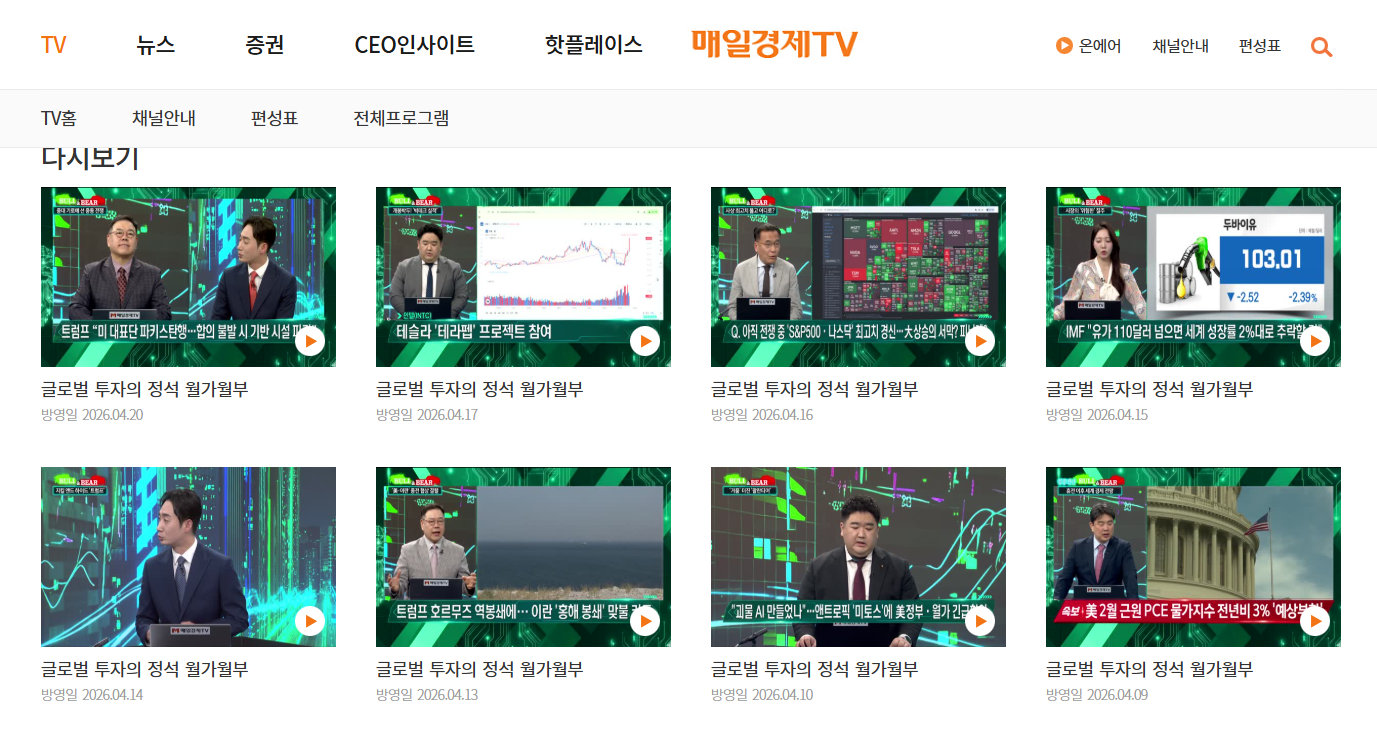Go to the 증권 section
This screenshot has width=1377, height=746.
[264, 45]
